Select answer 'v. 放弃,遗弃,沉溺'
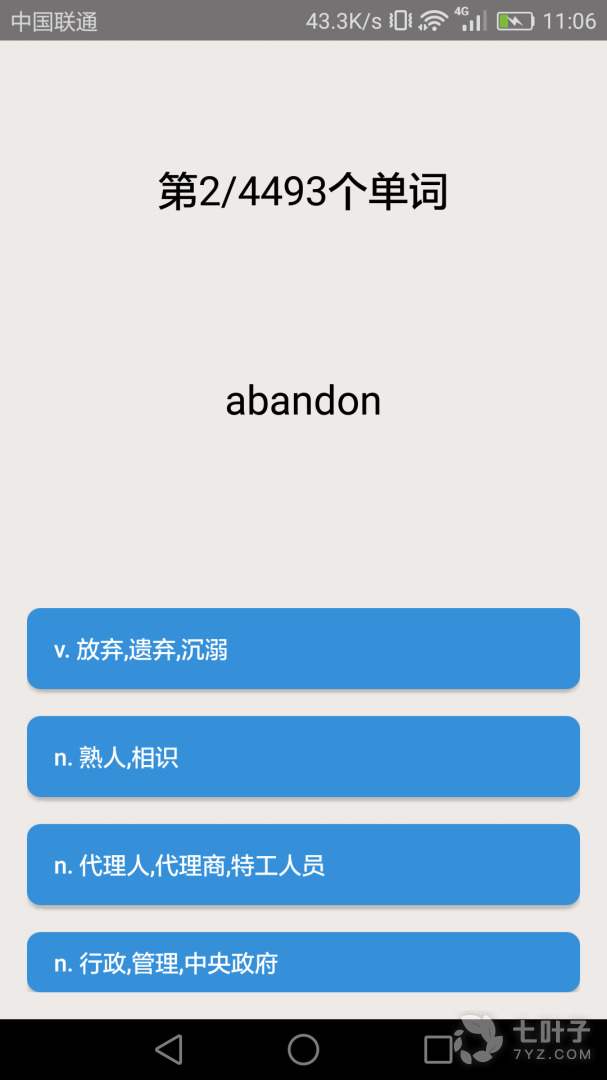Viewport: 607px width, 1080px height. click(303, 649)
